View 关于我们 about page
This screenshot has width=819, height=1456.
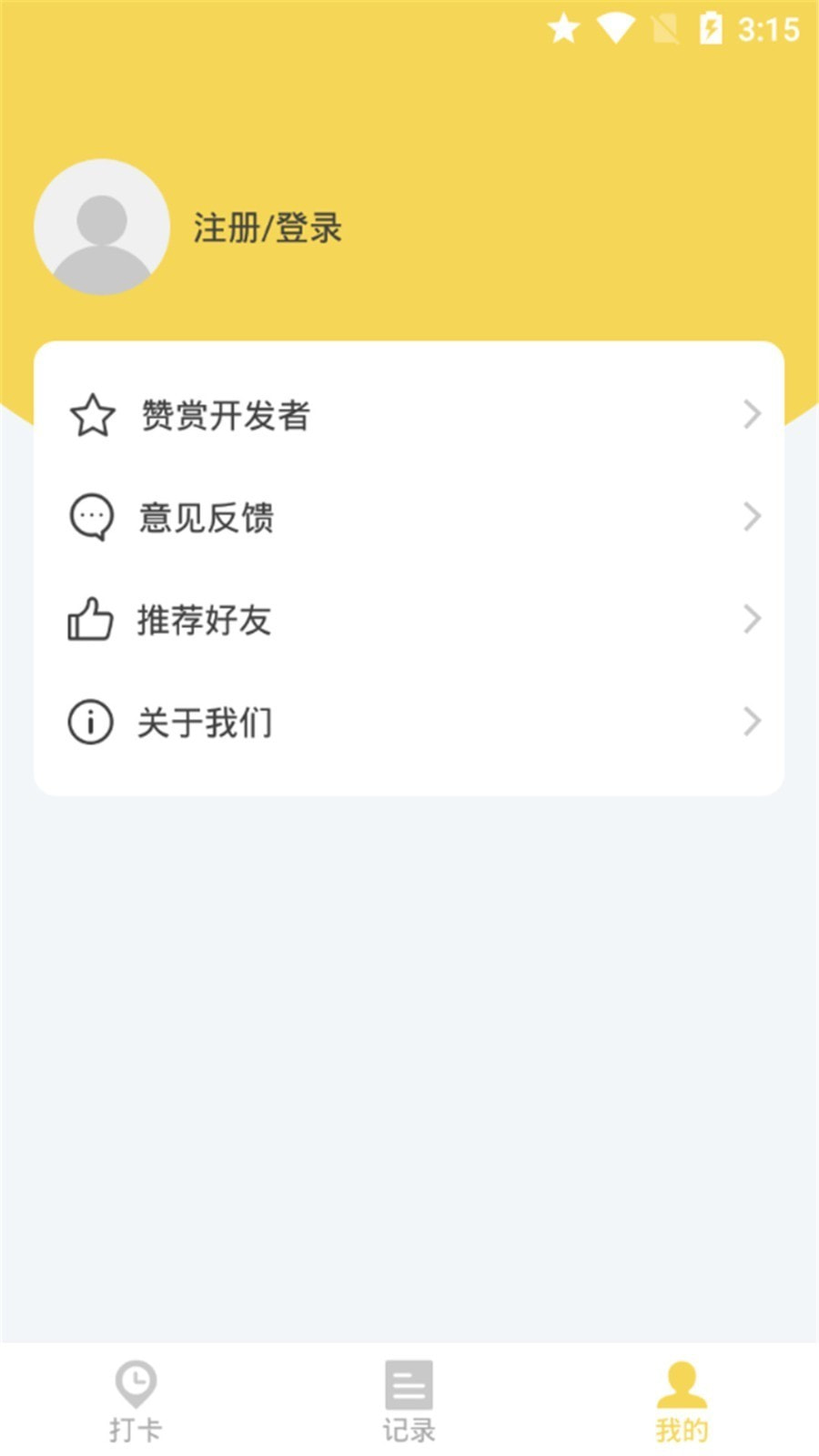coord(409,723)
